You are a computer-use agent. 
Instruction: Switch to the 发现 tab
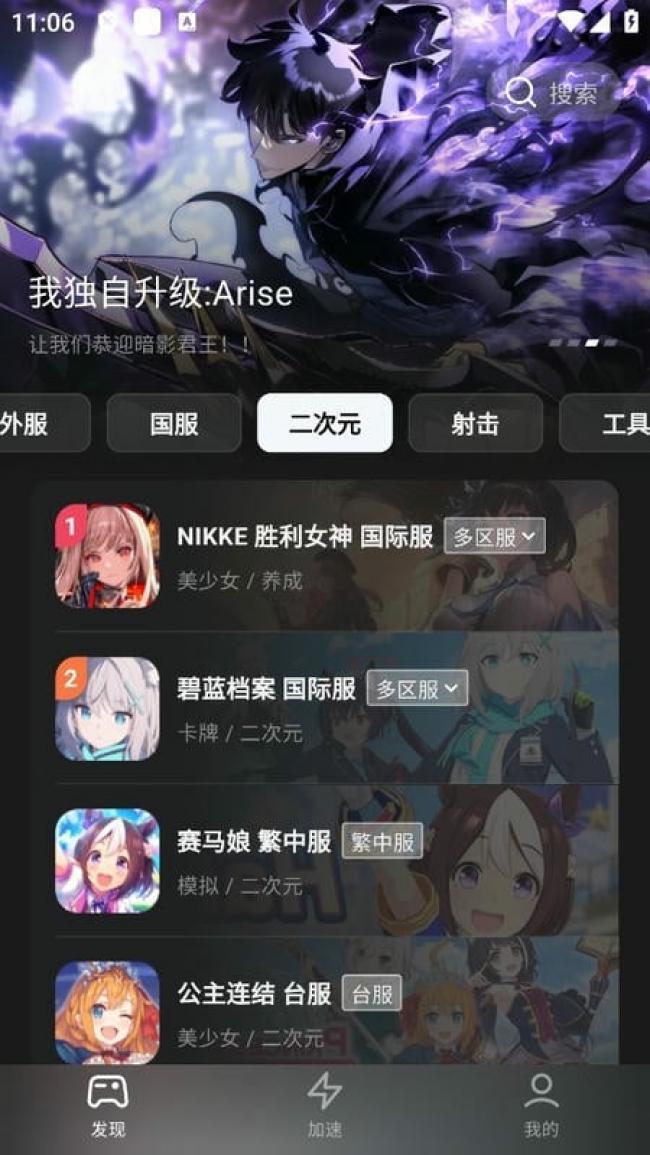(108, 1107)
